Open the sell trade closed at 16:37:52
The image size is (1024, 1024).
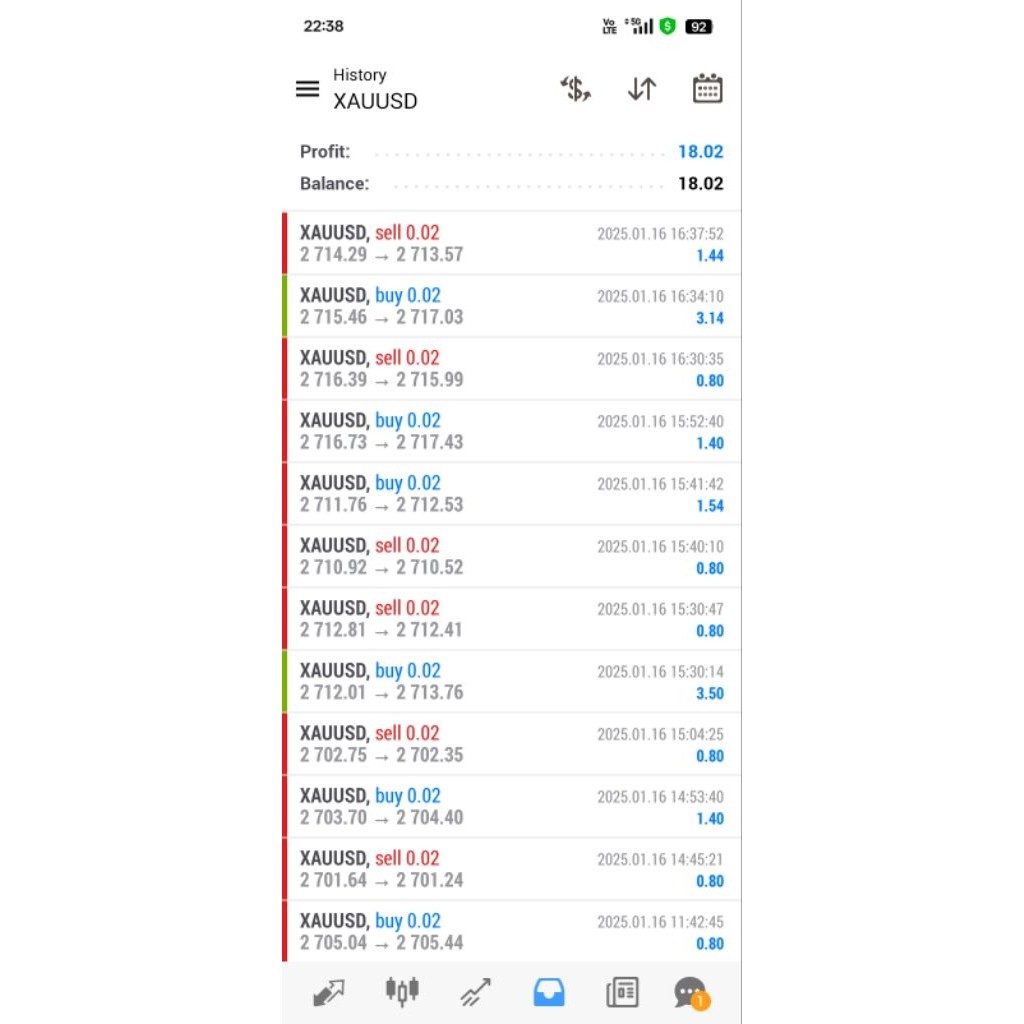[x=512, y=243]
